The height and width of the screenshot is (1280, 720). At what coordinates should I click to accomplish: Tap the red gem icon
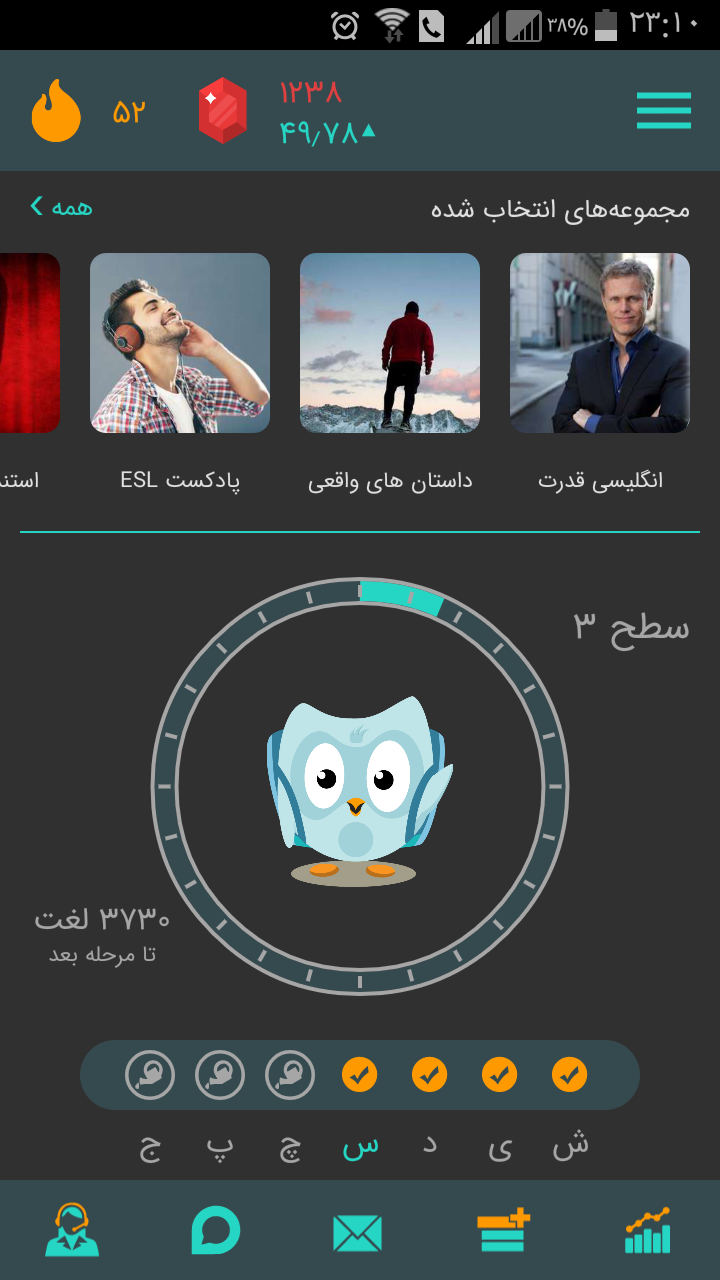click(x=222, y=110)
